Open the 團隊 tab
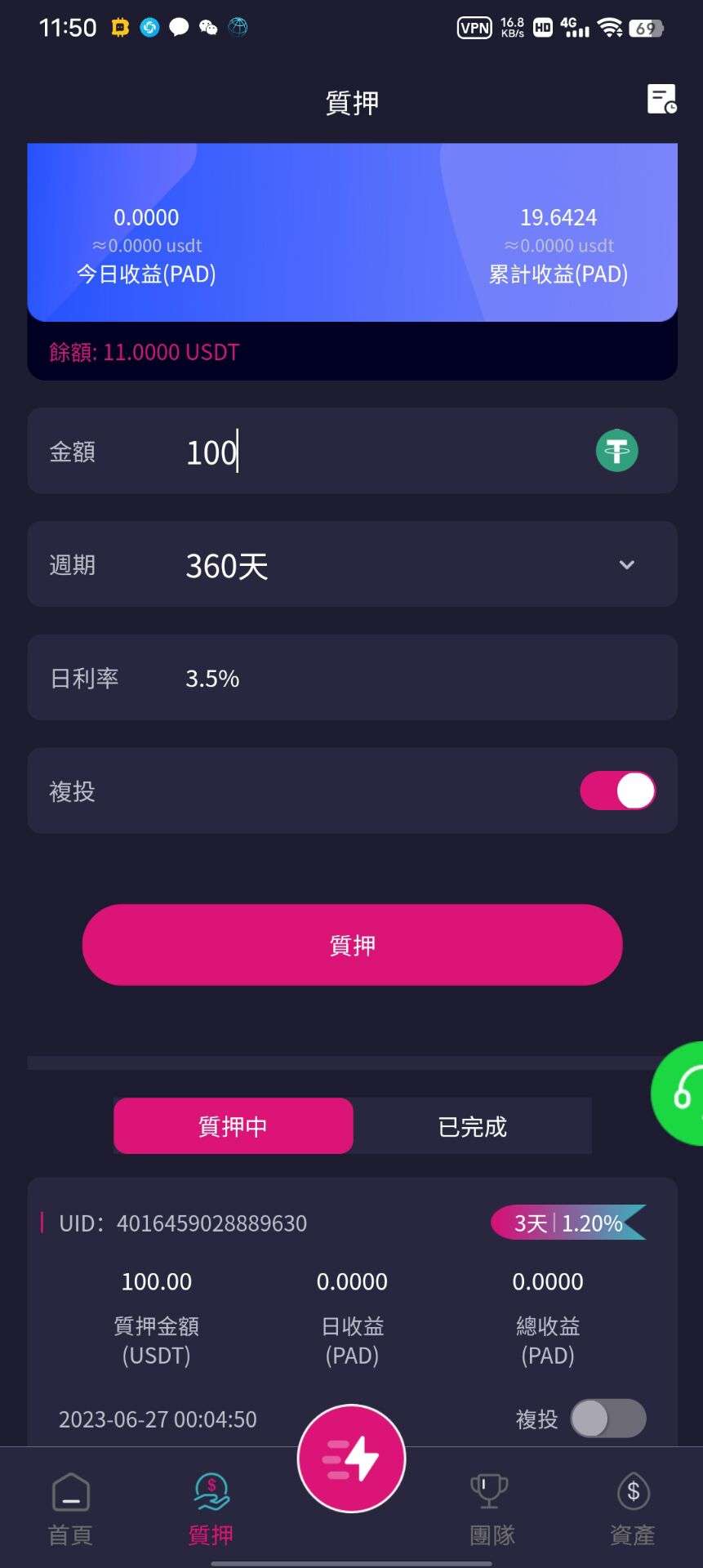The image size is (703, 1568). 492,1508
